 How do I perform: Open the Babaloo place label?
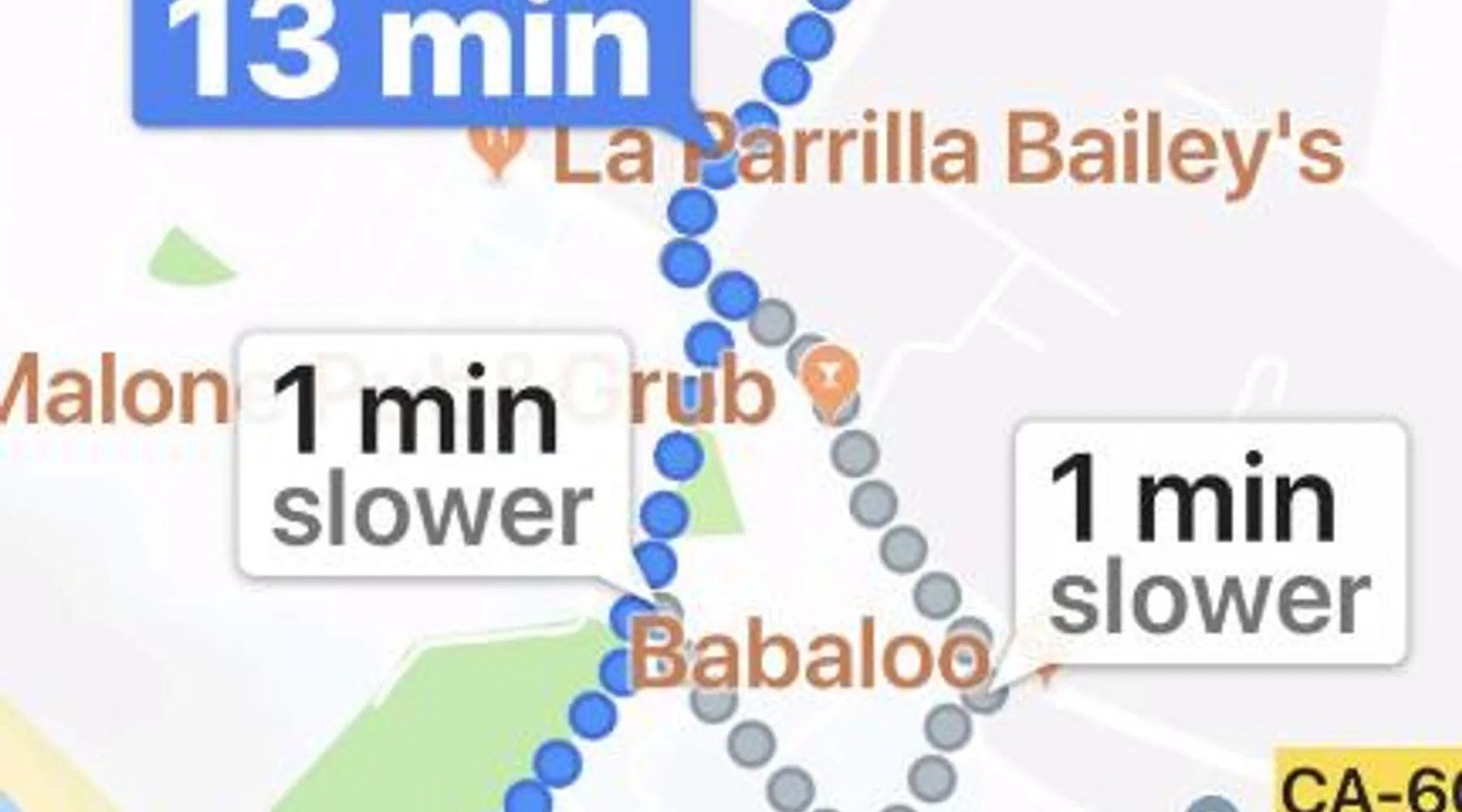click(x=809, y=656)
